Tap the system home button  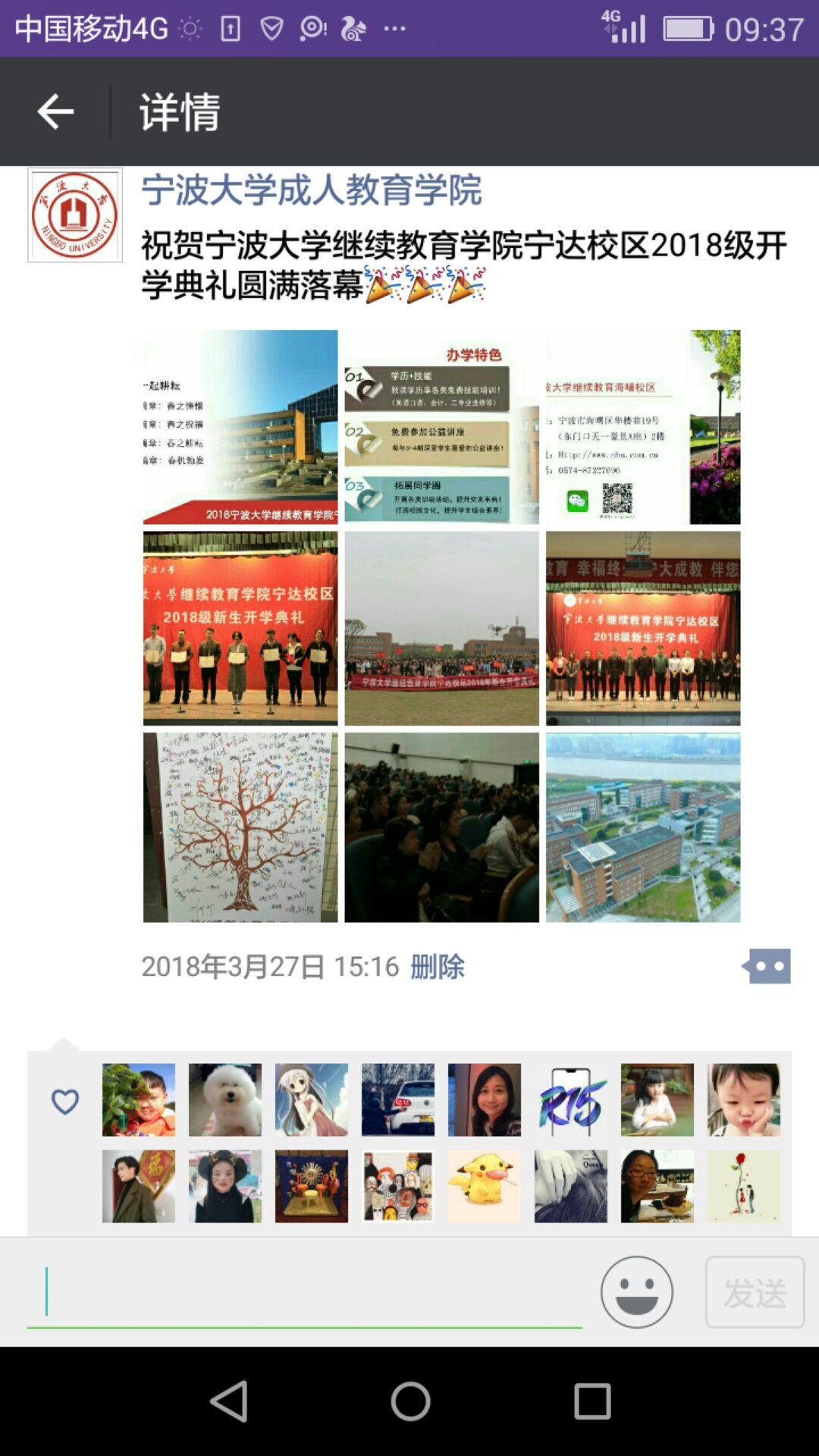[x=410, y=1401]
